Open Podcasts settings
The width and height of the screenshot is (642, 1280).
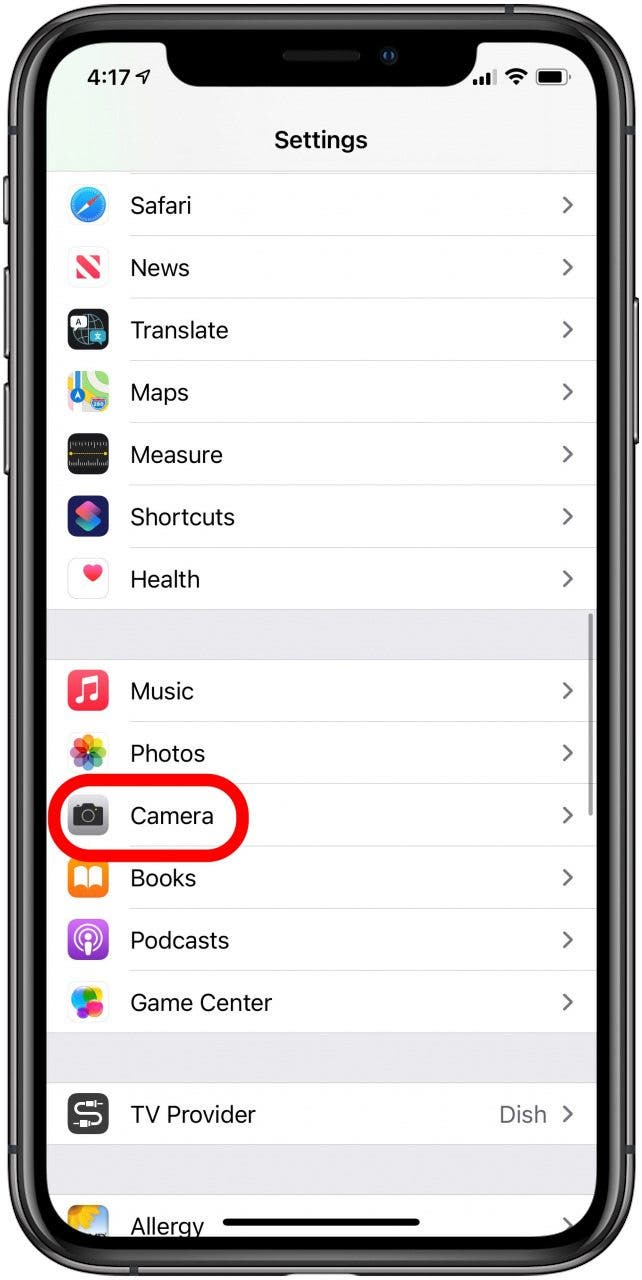(320, 940)
